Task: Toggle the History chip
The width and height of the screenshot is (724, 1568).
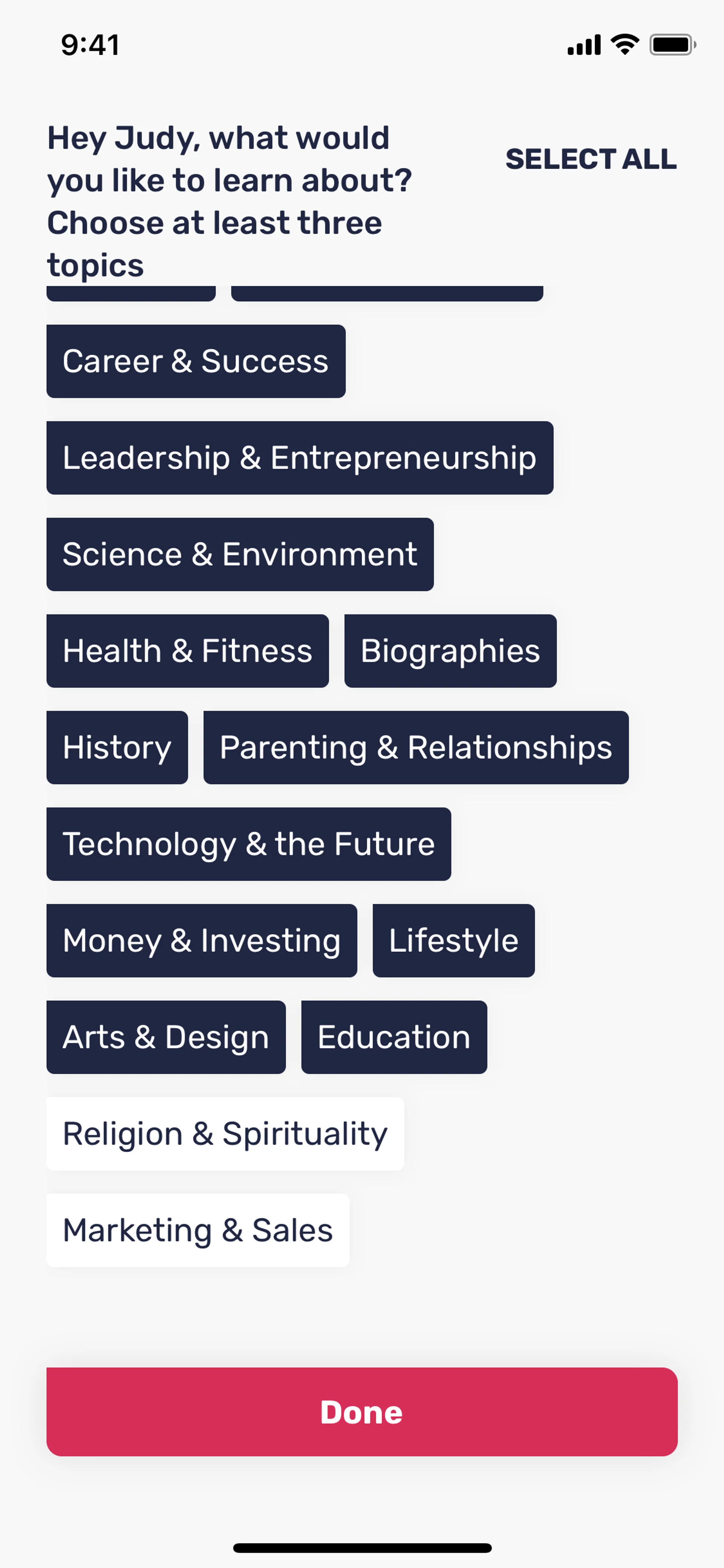Action: pos(117,748)
